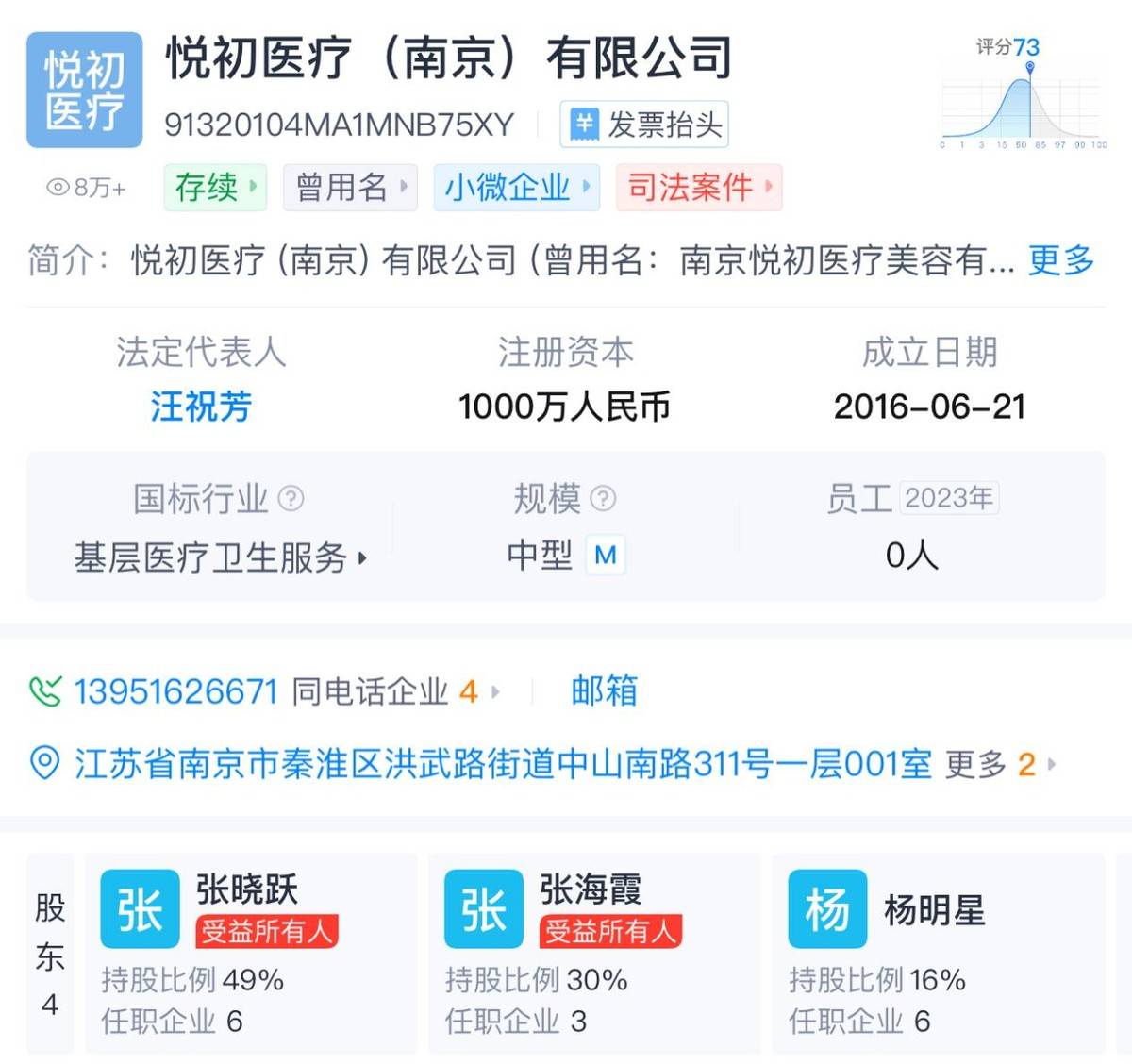This screenshot has width=1132, height=1064.
Task: Expand the company intro with 更多
Action: tap(1060, 259)
